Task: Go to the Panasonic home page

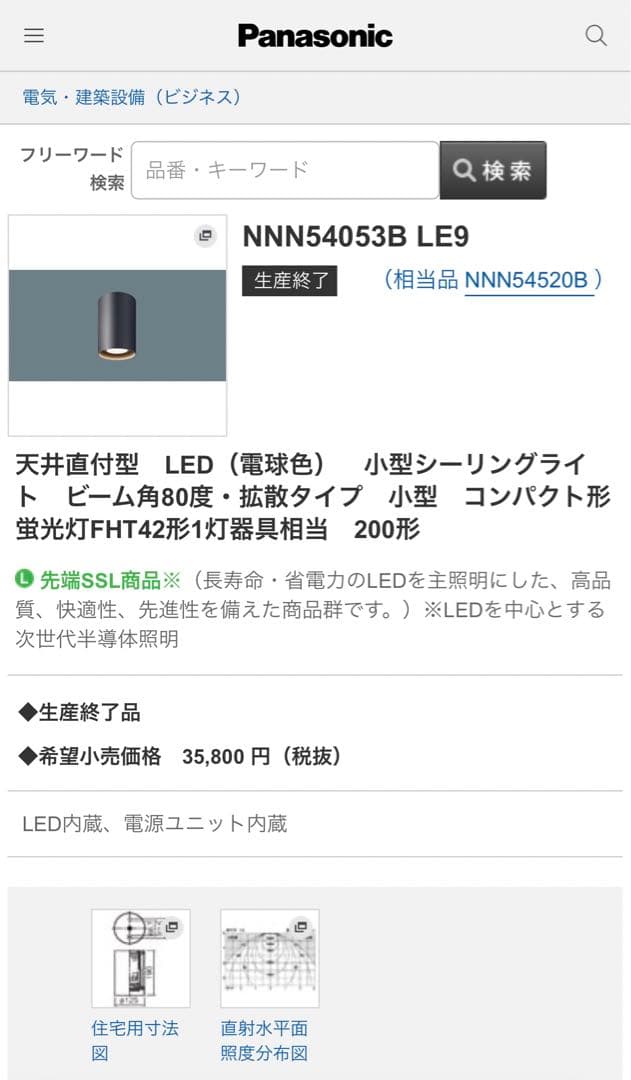Action: pos(315,36)
